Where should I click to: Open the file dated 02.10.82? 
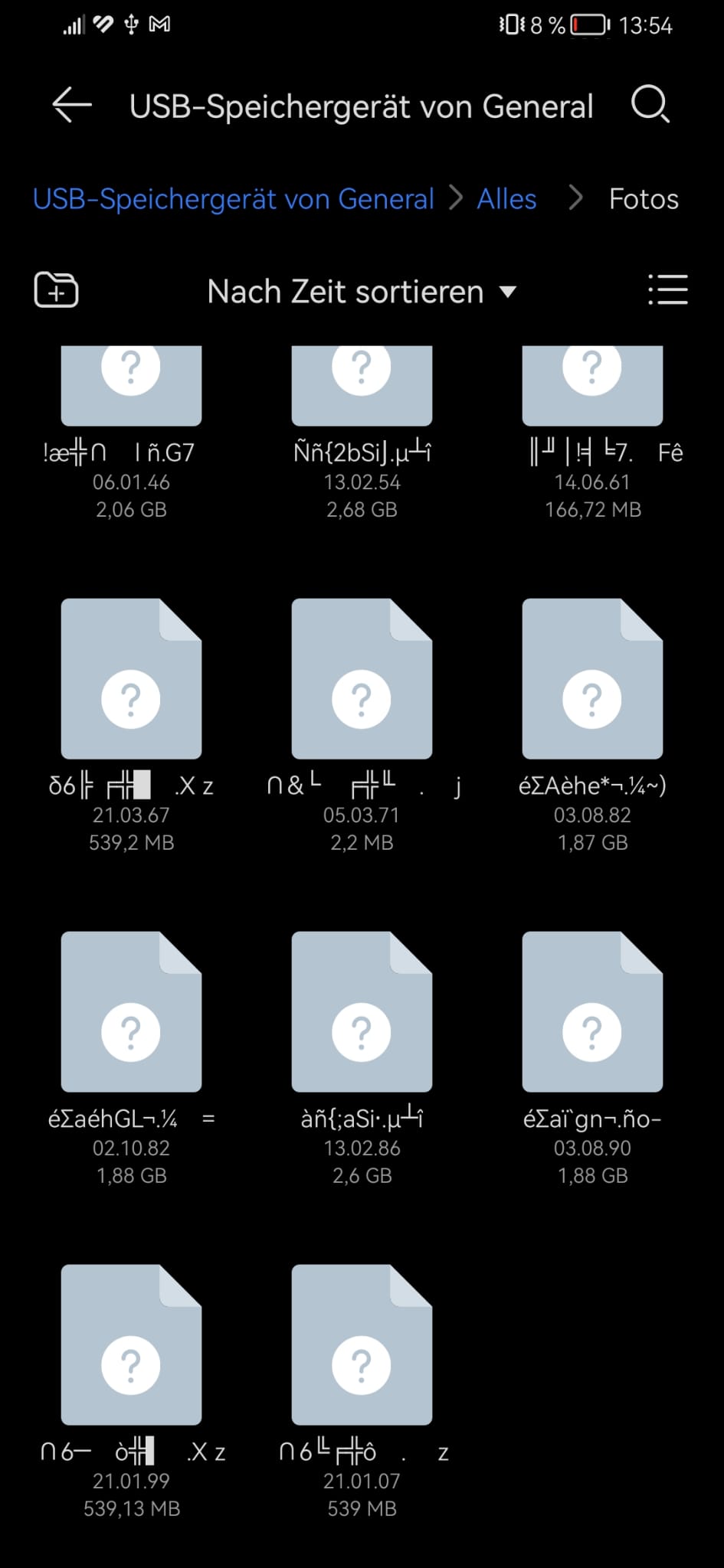click(x=131, y=1012)
